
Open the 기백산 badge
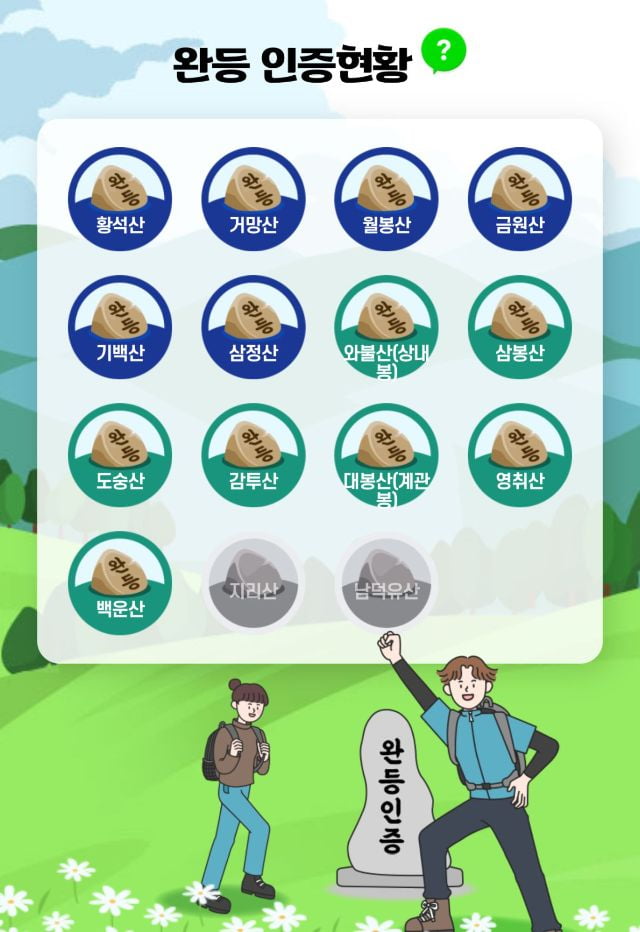[120, 327]
